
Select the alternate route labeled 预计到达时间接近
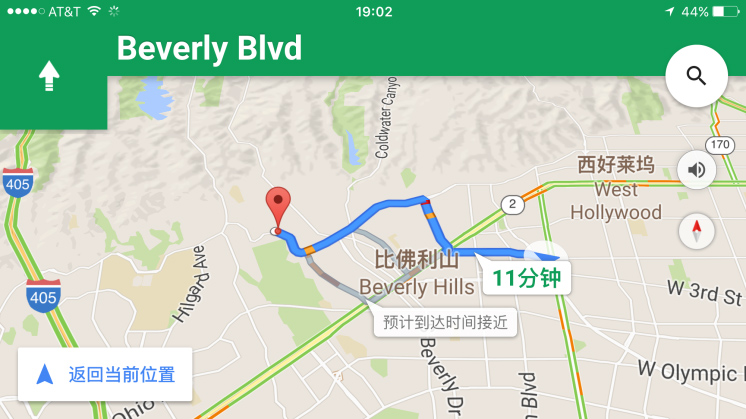point(443,322)
